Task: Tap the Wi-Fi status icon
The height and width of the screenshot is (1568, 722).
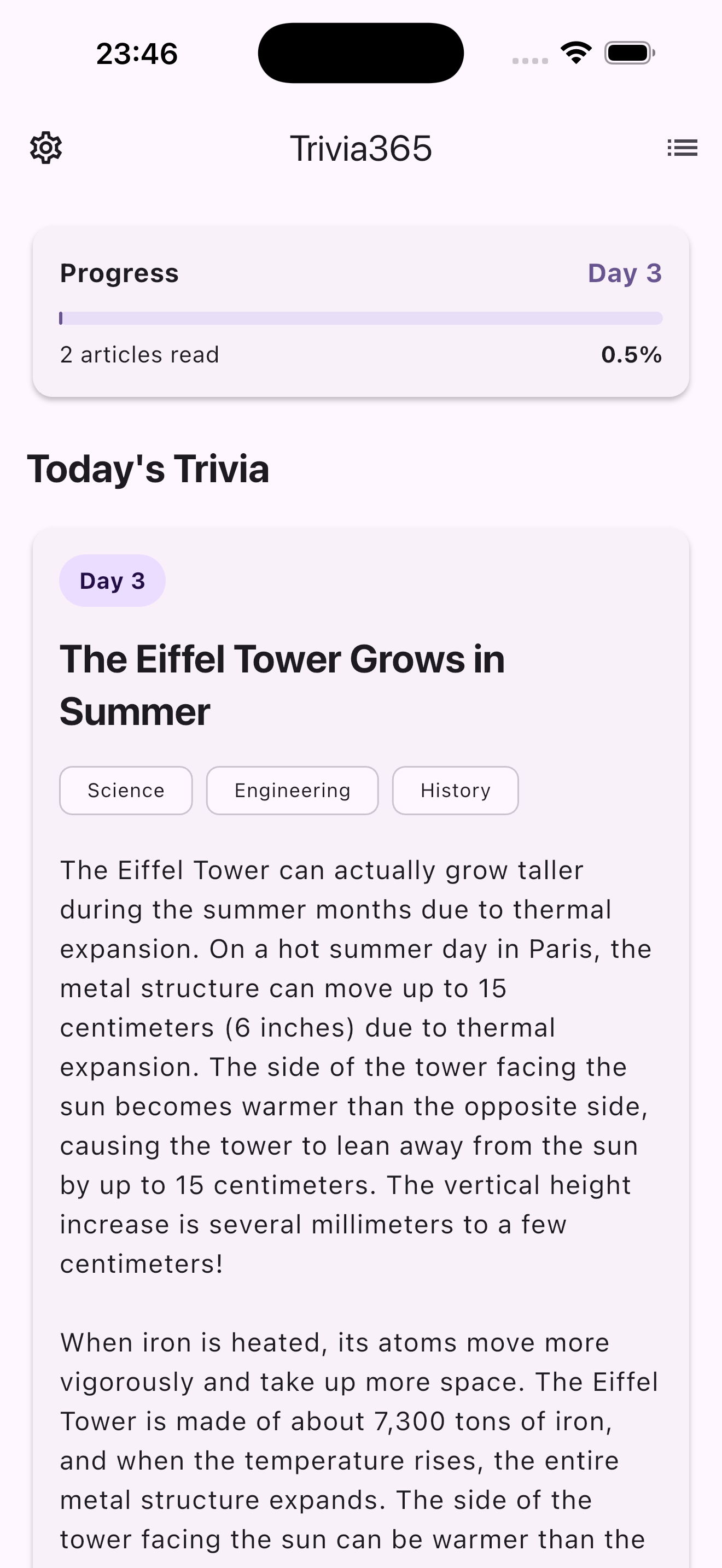Action: [575, 53]
